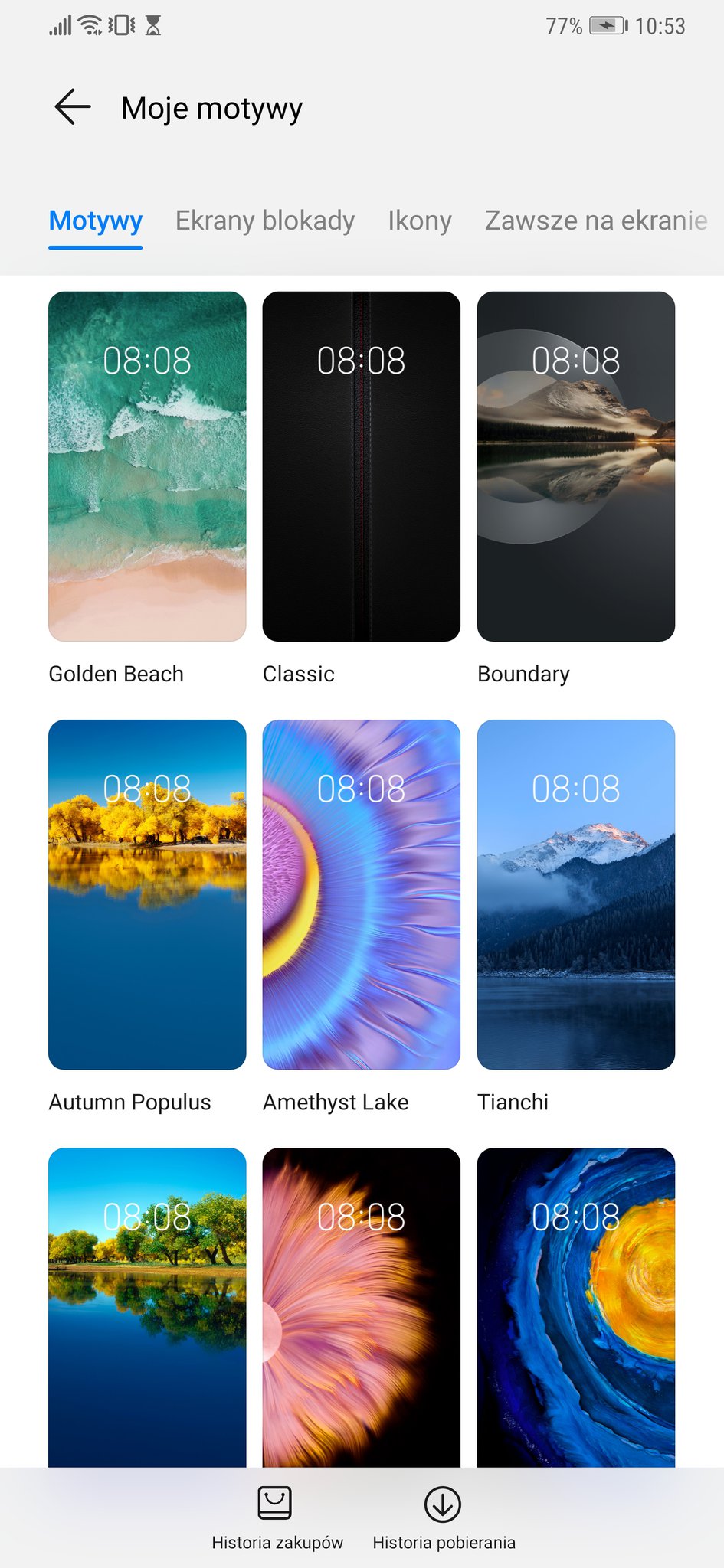Image resolution: width=724 pixels, height=1568 pixels.
Task: Open Historia pobierania
Action: (x=444, y=1517)
